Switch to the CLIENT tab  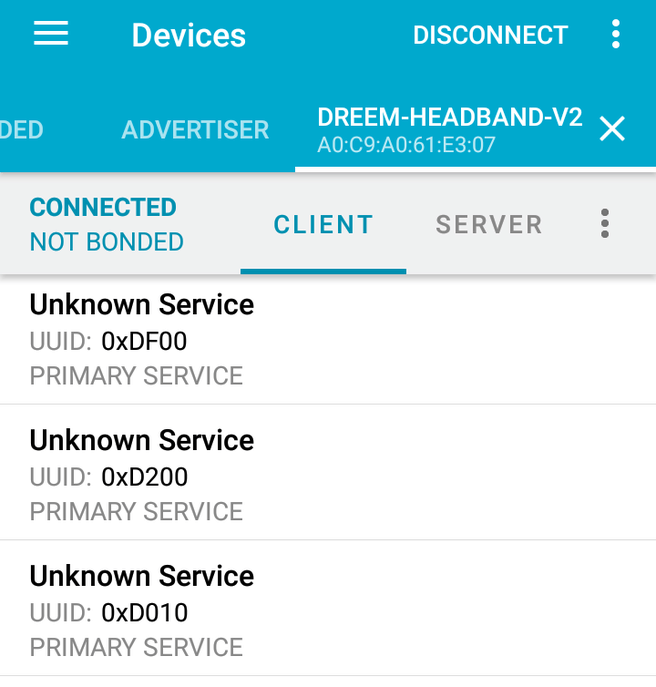coord(323,225)
